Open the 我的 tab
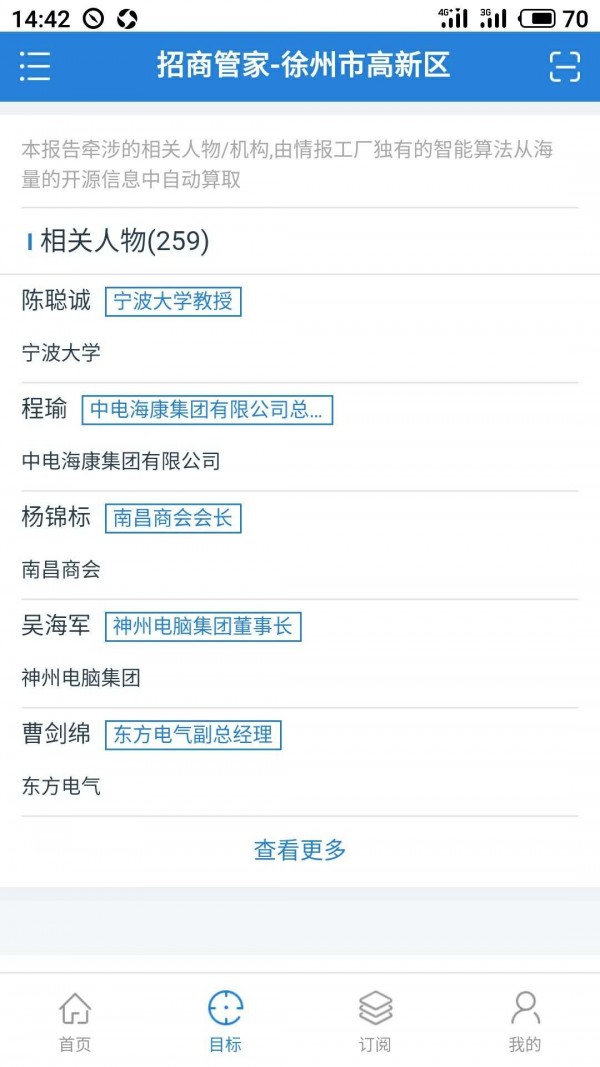This screenshot has height=1067, width=600. click(524, 1021)
